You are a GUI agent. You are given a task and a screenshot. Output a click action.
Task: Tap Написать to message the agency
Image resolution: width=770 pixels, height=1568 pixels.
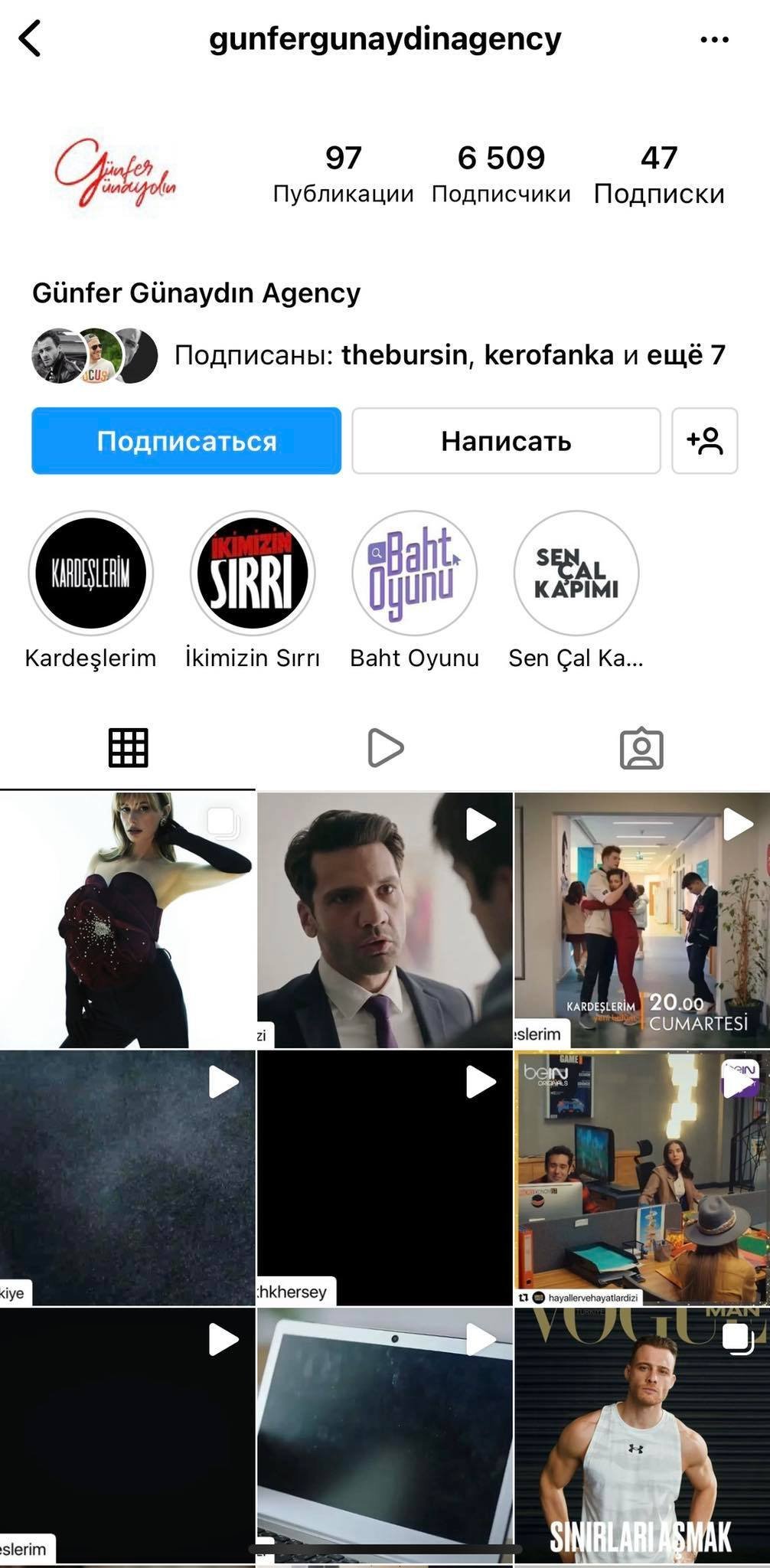click(x=506, y=441)
